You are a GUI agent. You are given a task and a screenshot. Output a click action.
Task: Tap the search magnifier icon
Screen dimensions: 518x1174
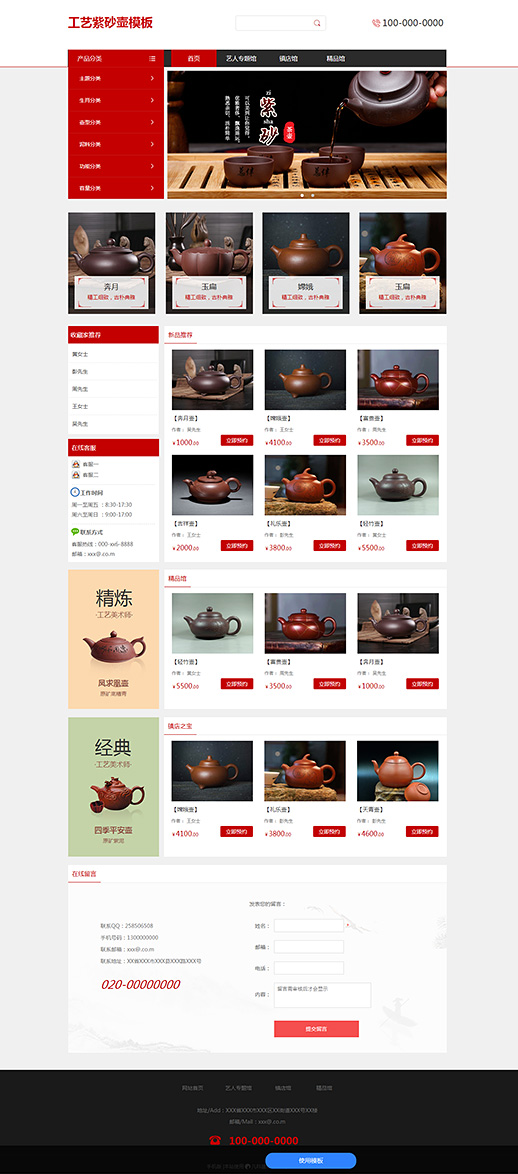(x=317, y=23)
